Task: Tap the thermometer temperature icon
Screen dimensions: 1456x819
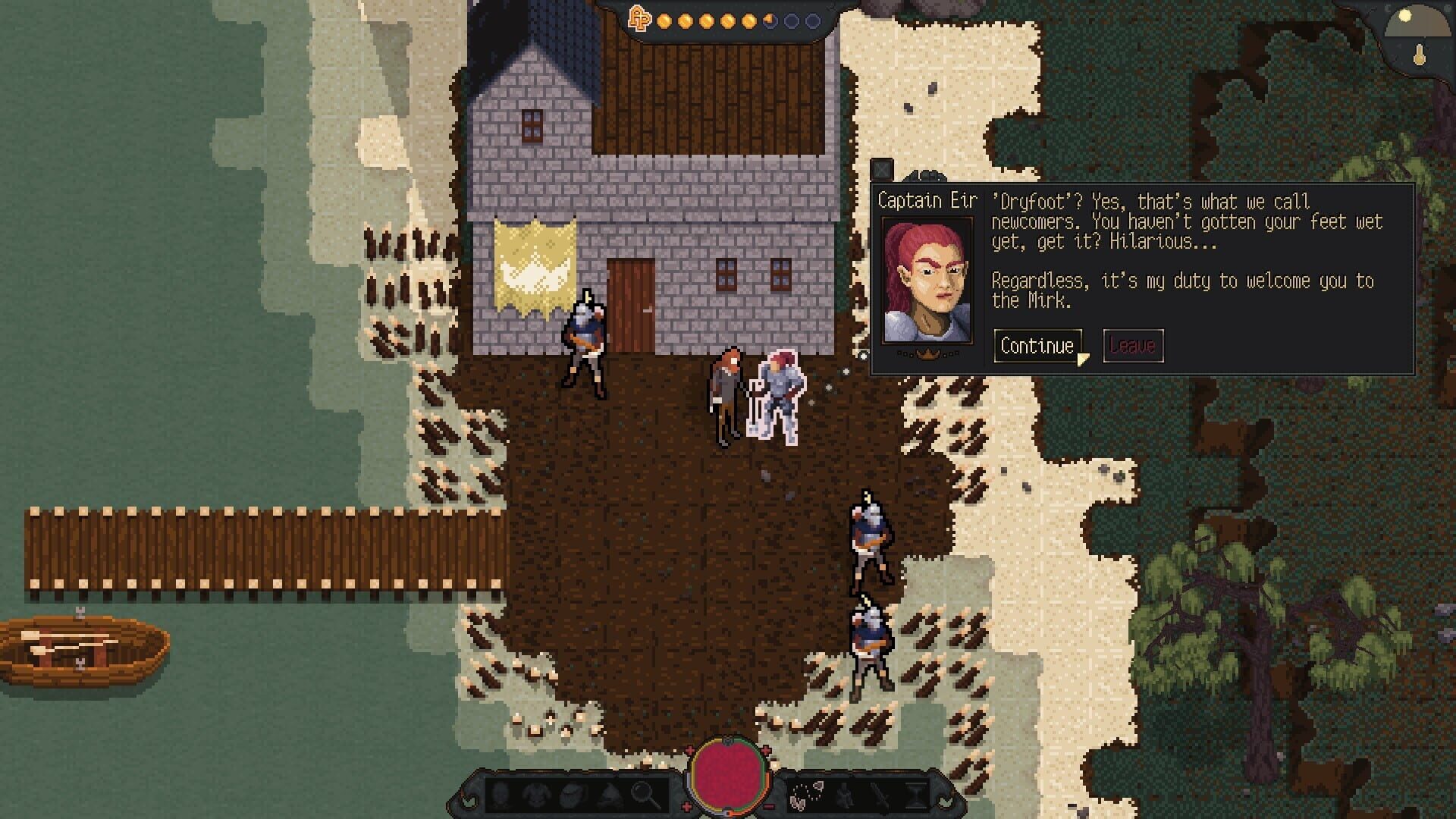Action: (x=1419, y=55)
